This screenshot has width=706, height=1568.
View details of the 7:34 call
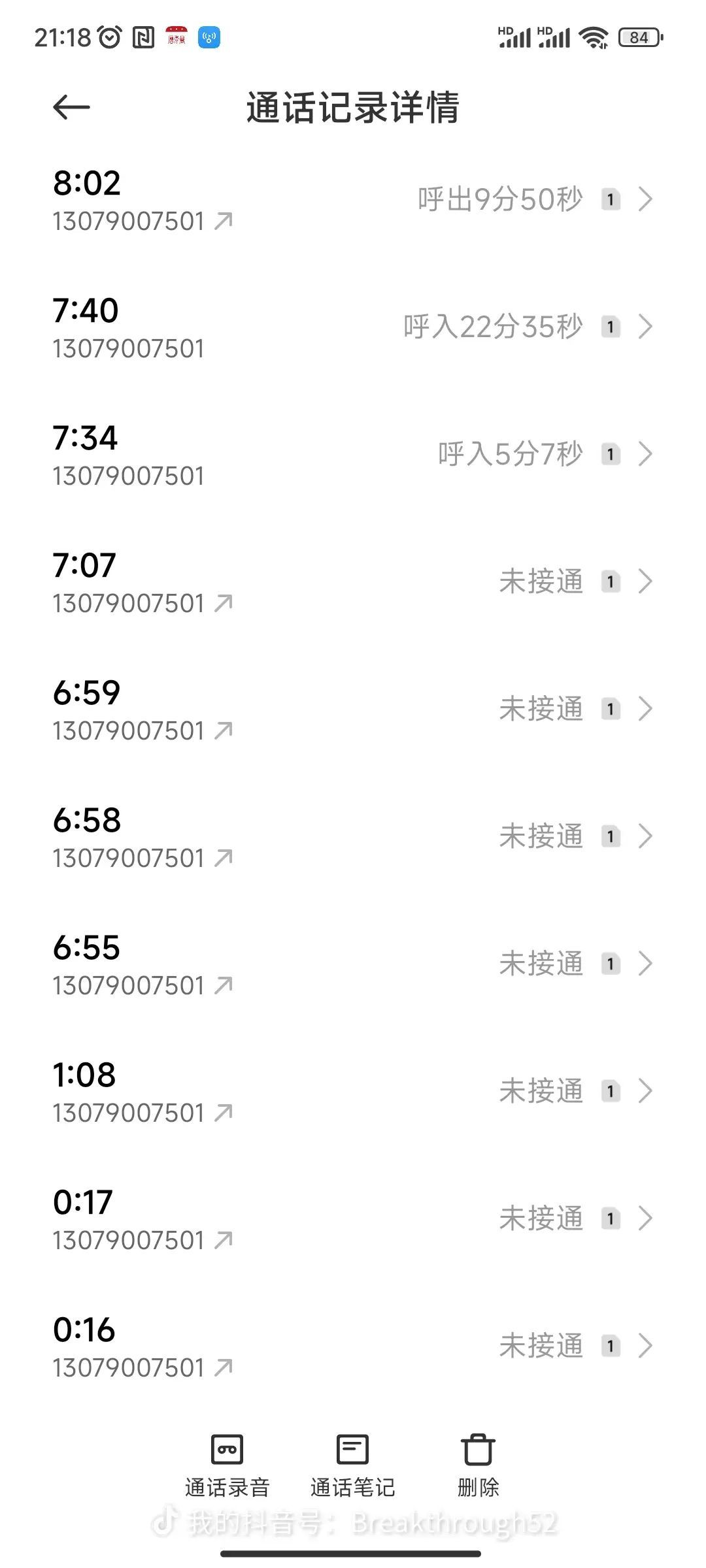pyautogui.click(x=353, y=455)
